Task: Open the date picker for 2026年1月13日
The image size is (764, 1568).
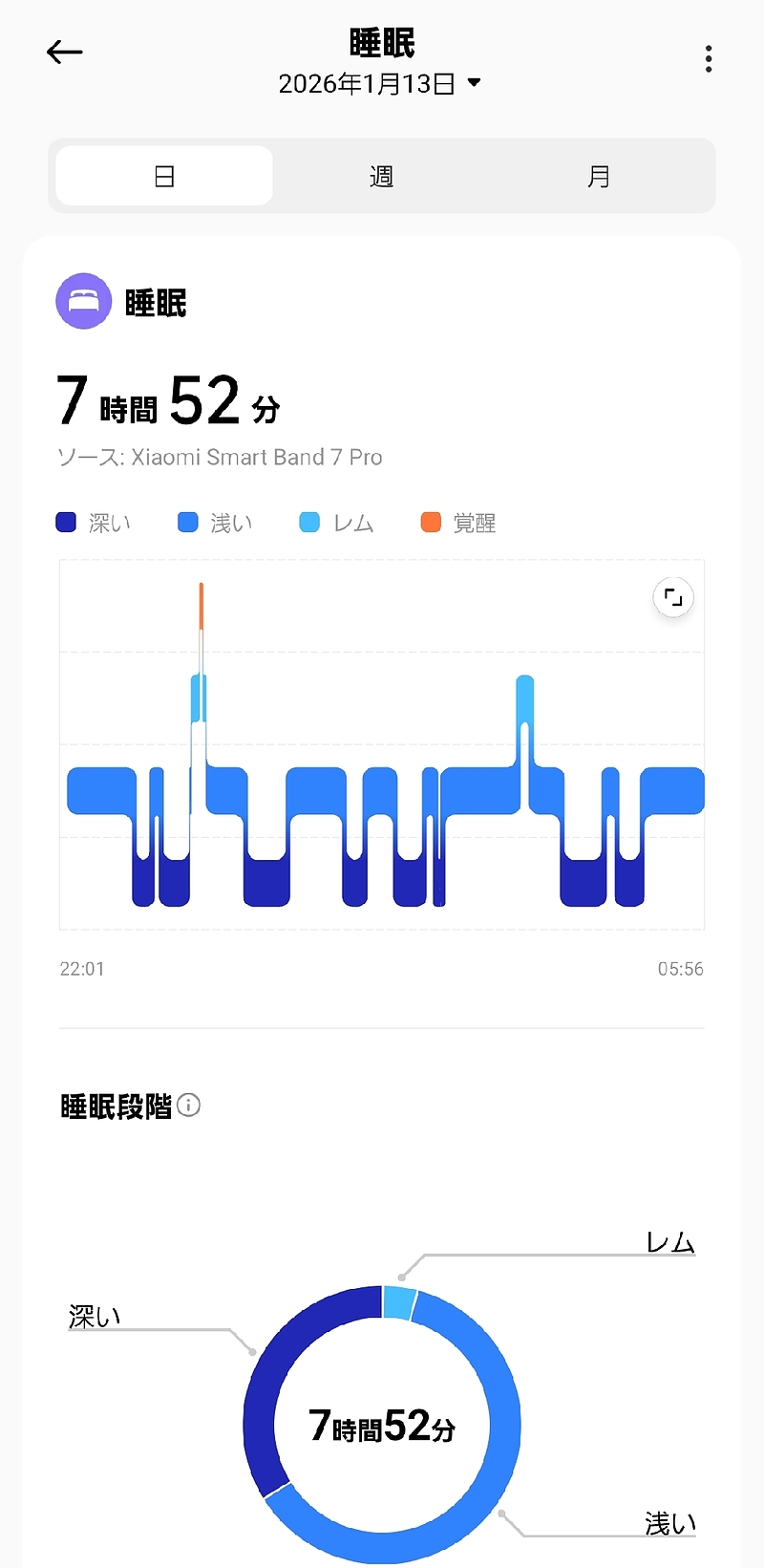Action: point(380,84)
